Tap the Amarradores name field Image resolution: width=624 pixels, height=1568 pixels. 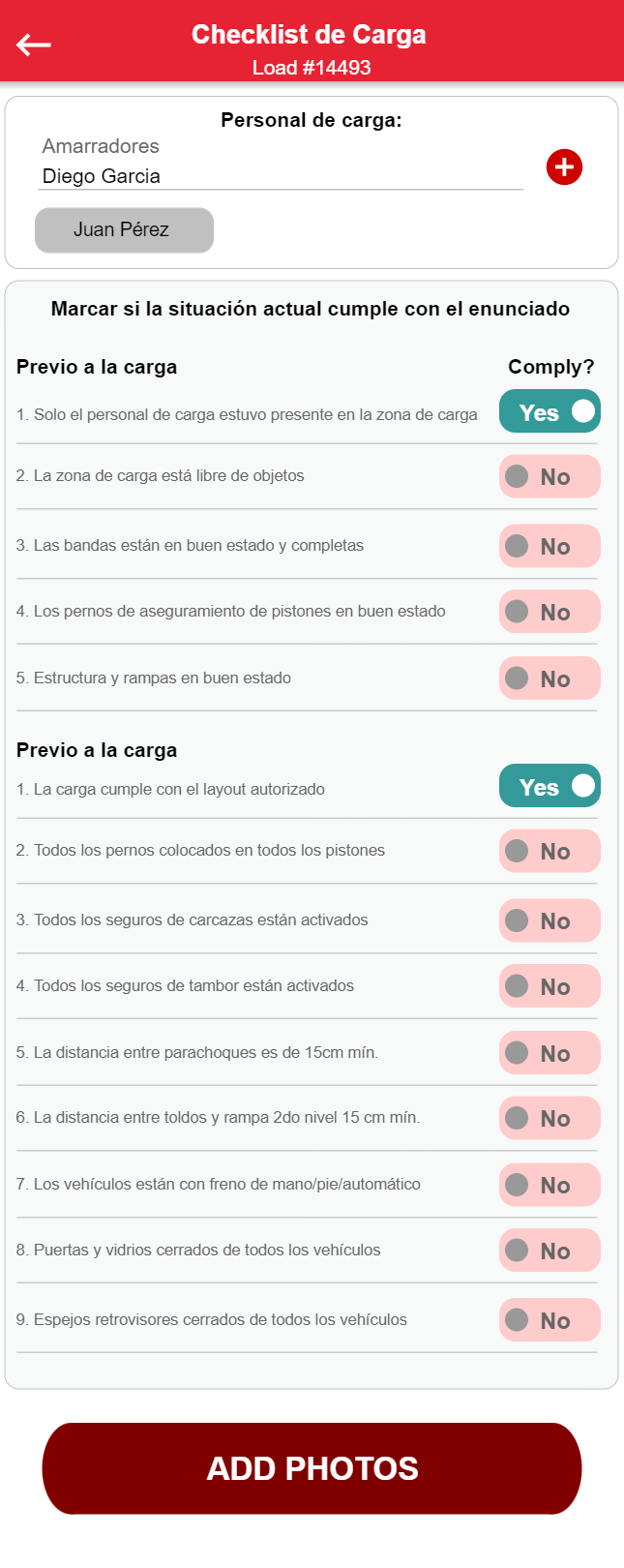[x=281, y=176]
